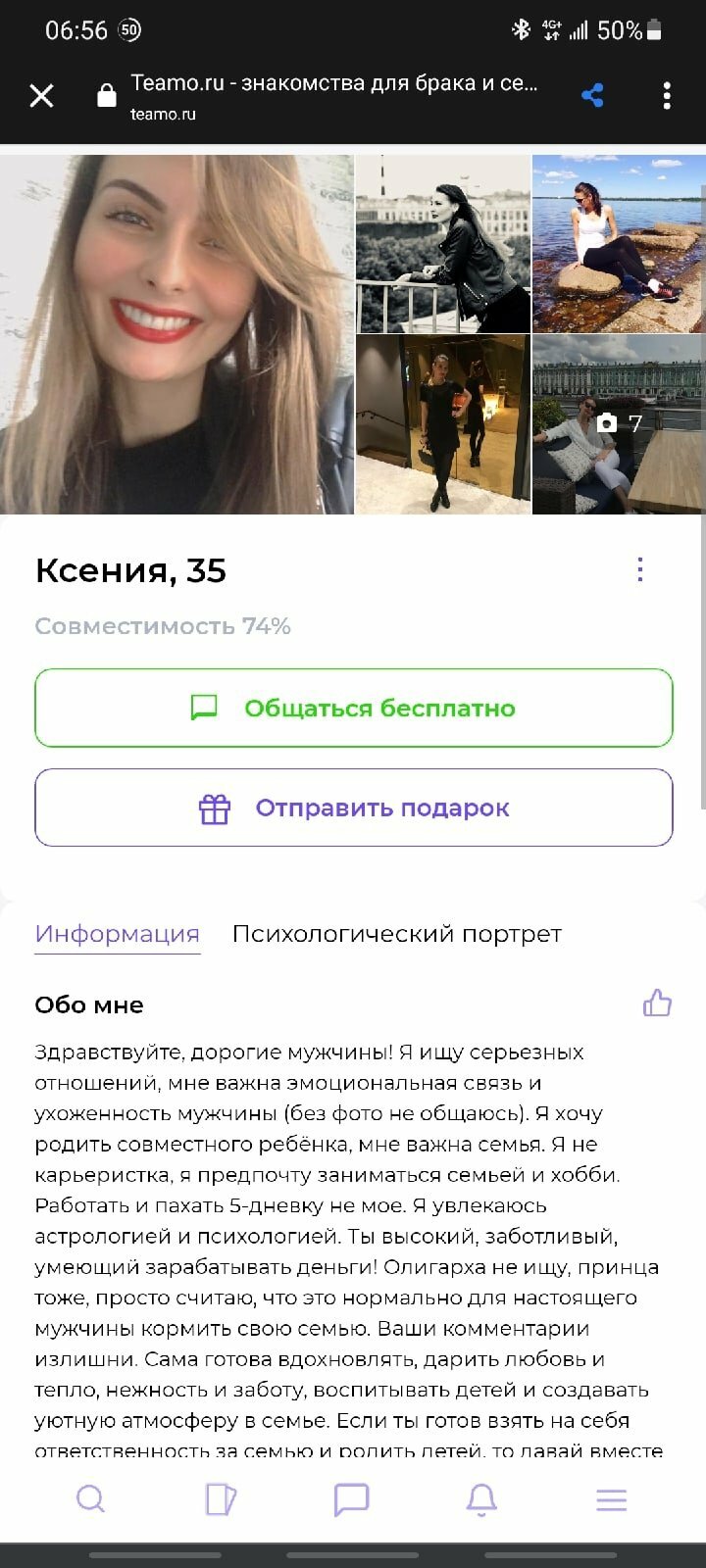Go to messages in the bottom navigation
Viewport: 706px width, 1568px height.
tap(351, 1499)
